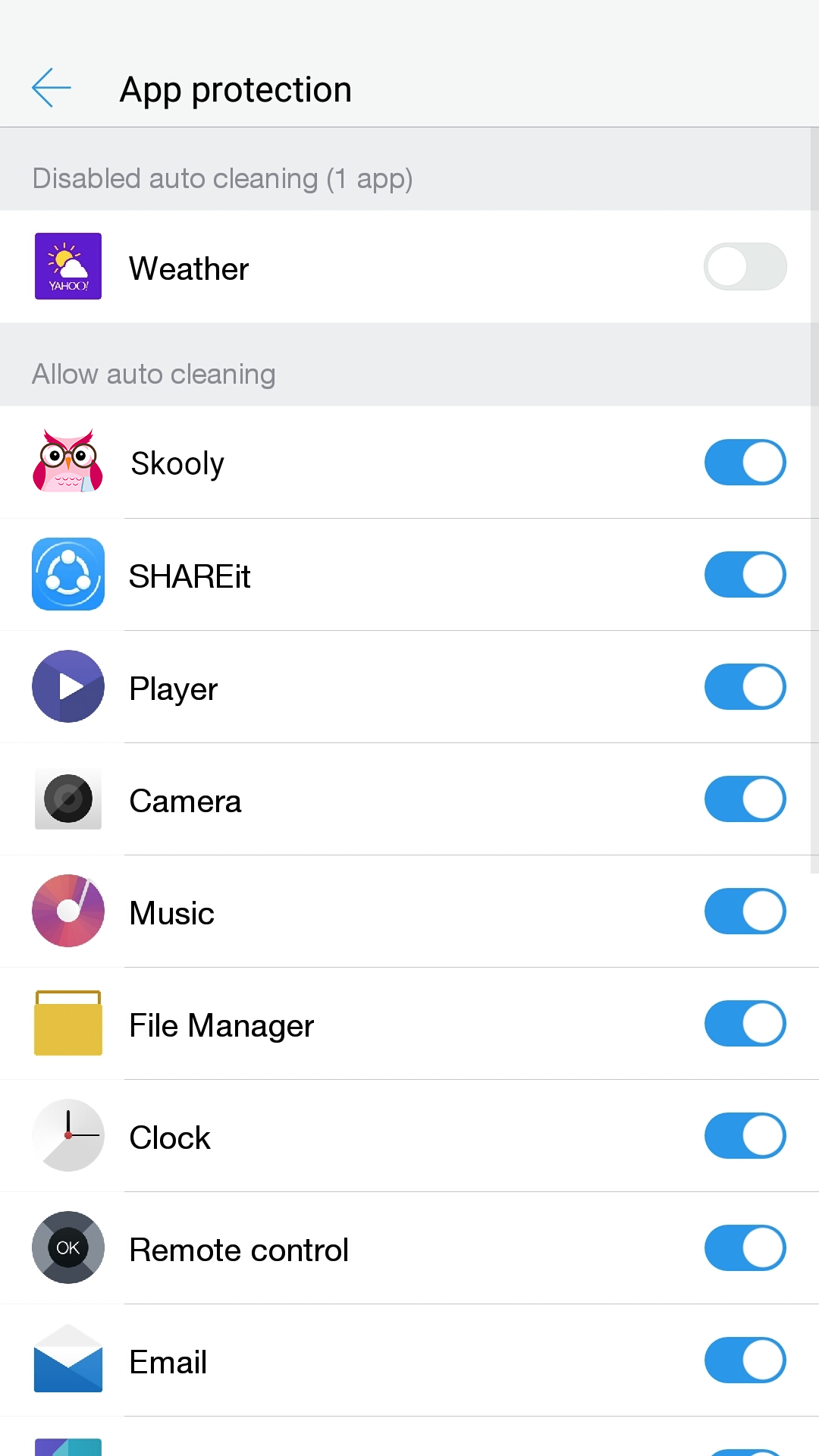819x1456 pixels.
Task: Switch off auto cleaning for Camera
Action: click(x=745, y=799)
